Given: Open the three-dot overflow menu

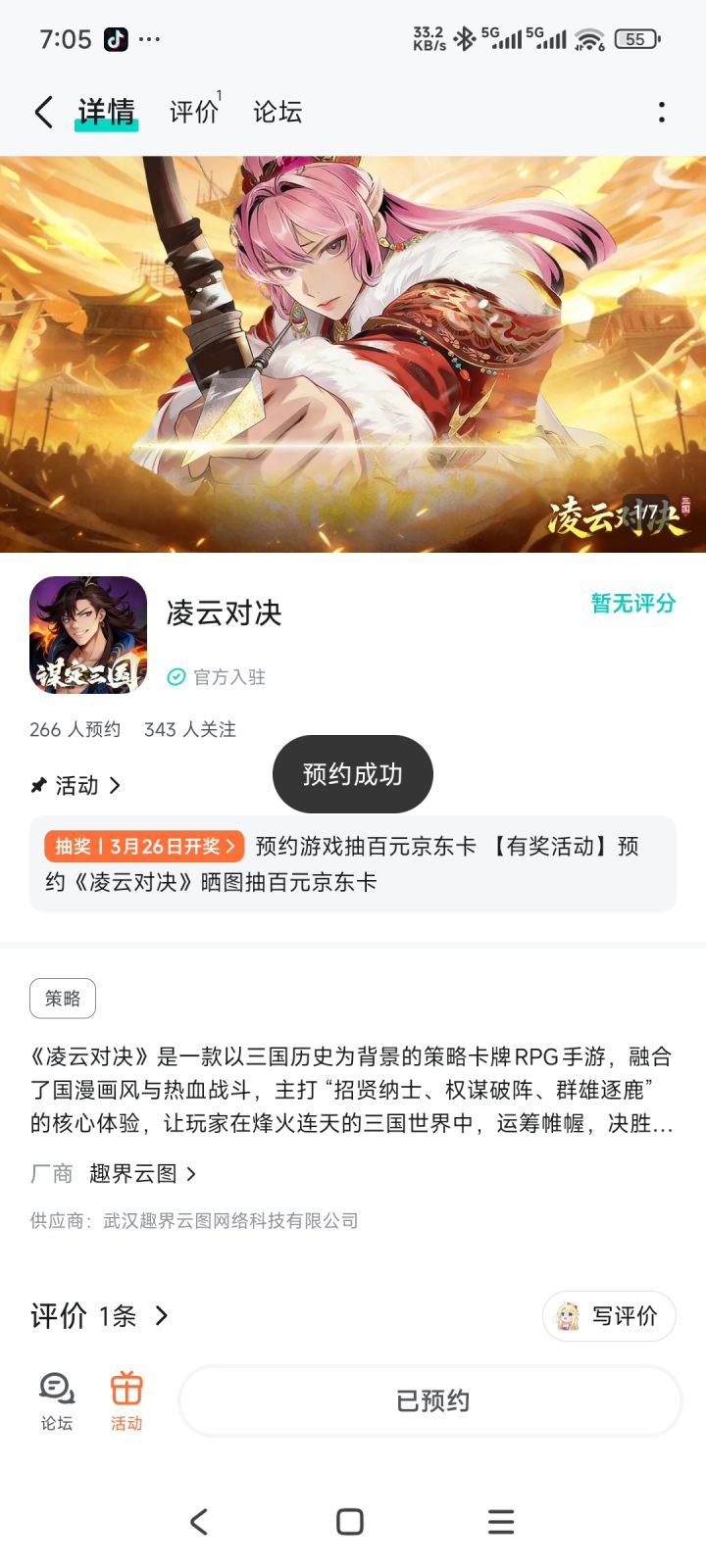Looking at the screenshot, I should pos(662,113).
